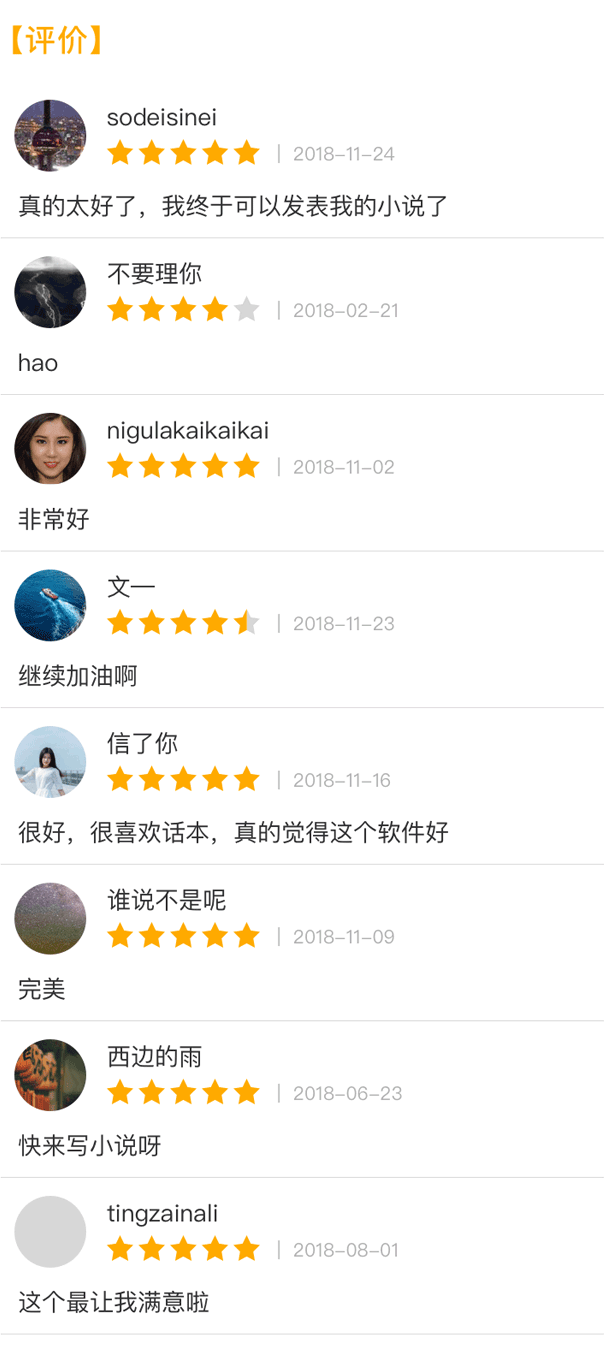The height and width of the screenshot is (1352, 608).
Task: Tap tingzainali's blank avatar
Action: 50,1231
